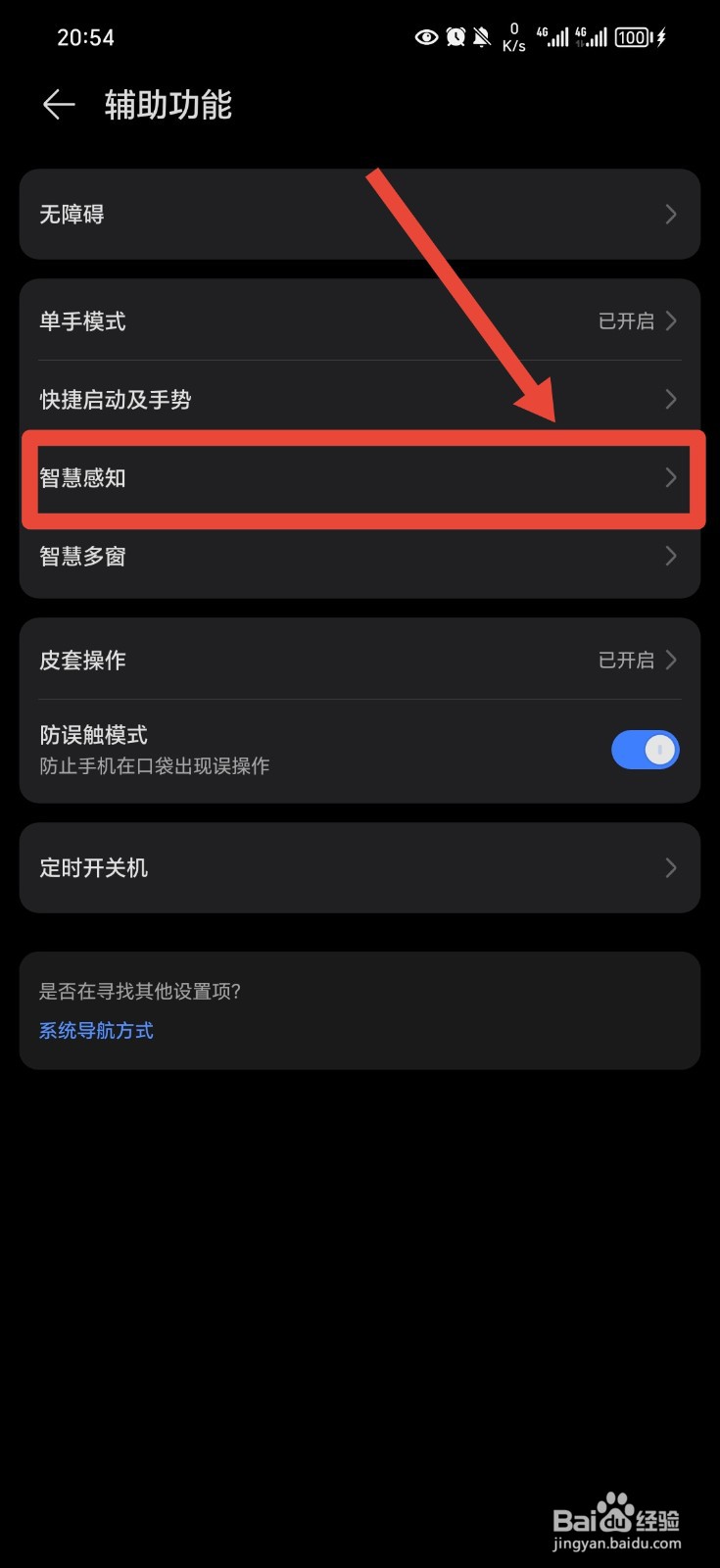Disable the 防误触模式 switch
Viewport: 720px width, 1568px height.
pyautogui.click(x=646, y=749)
